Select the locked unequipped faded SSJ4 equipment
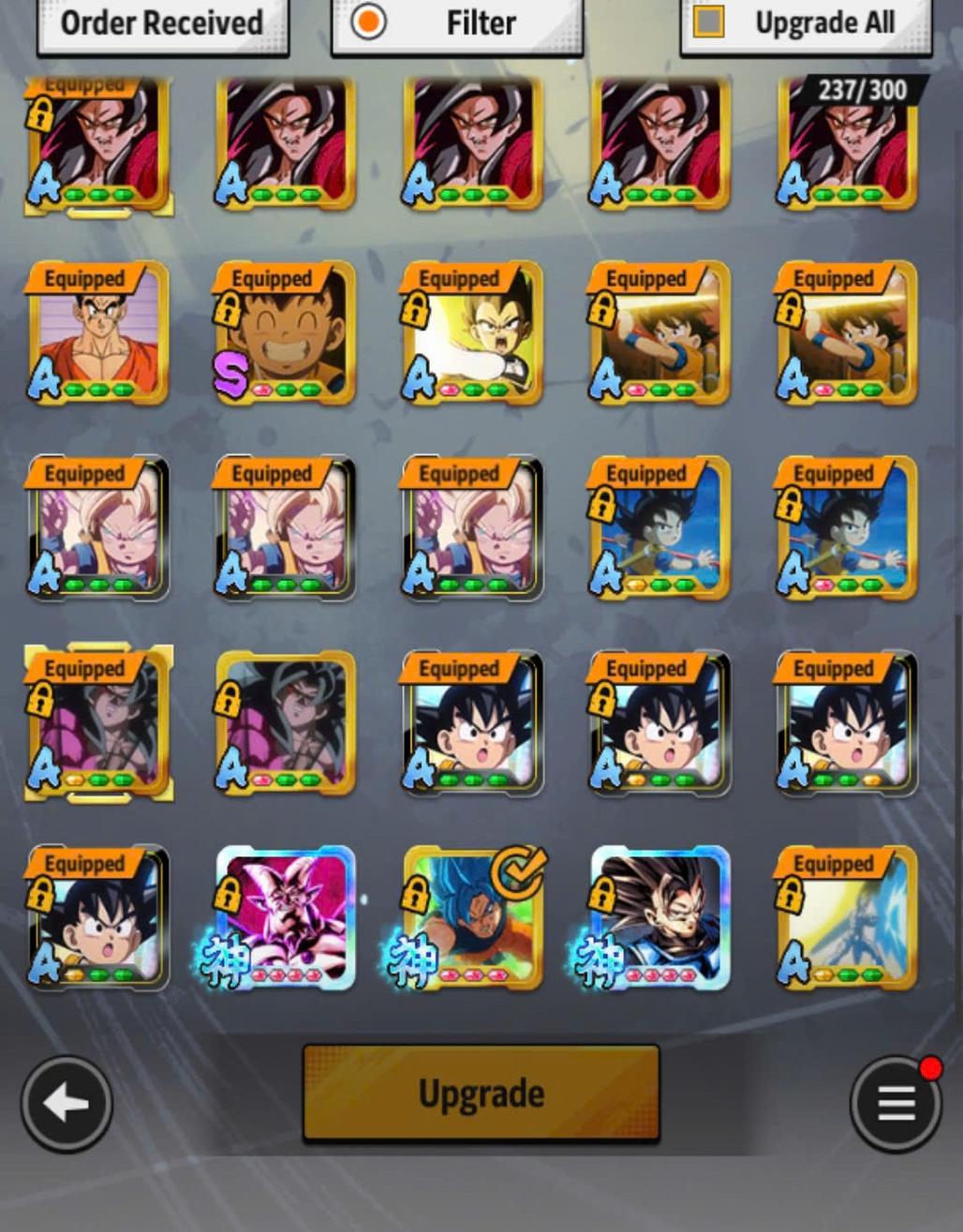The width and height of the screenshot is (963, 1232). coord(285,725)
